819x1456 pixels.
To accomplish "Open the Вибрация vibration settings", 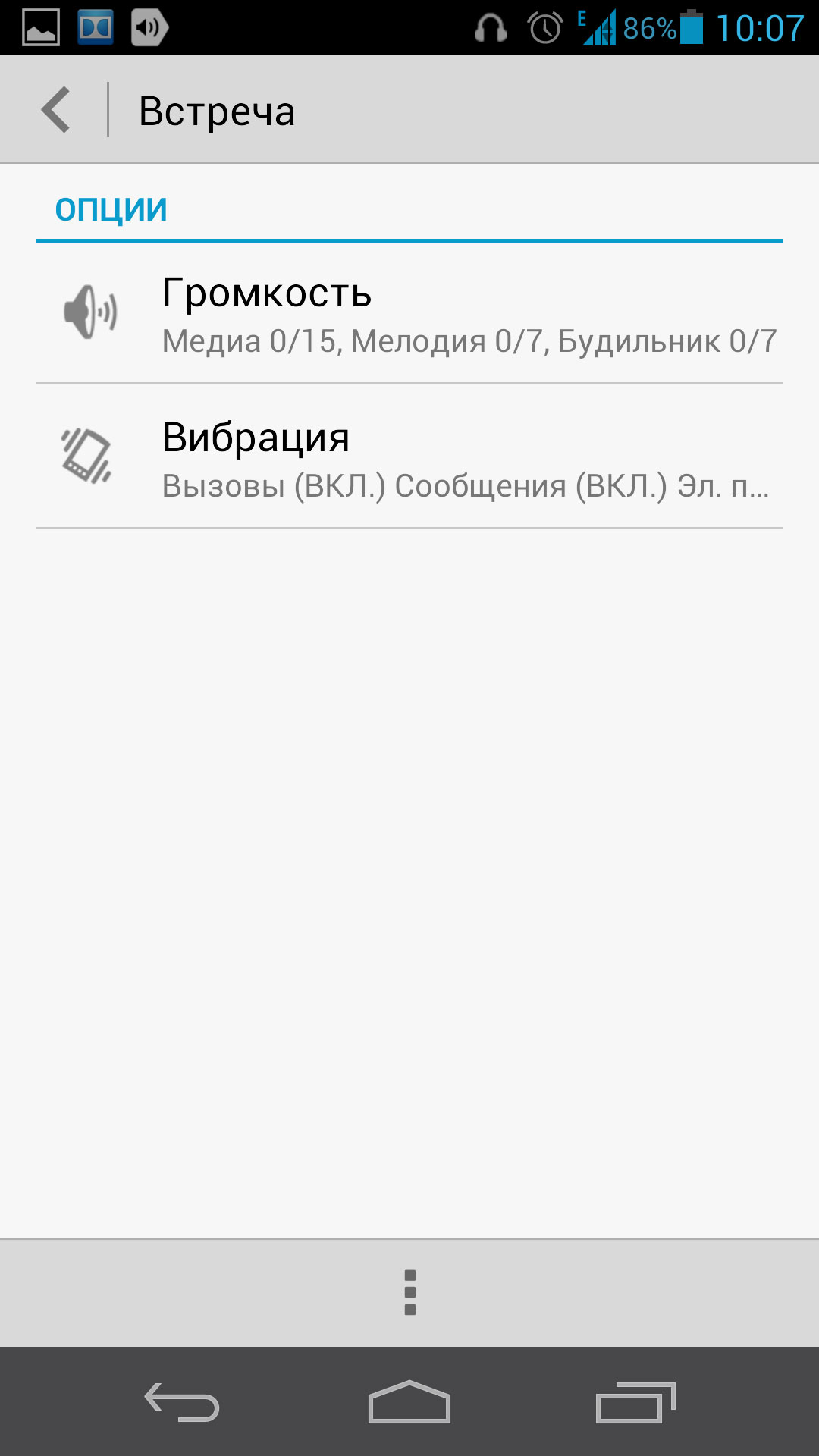I will tap(409, 457).
